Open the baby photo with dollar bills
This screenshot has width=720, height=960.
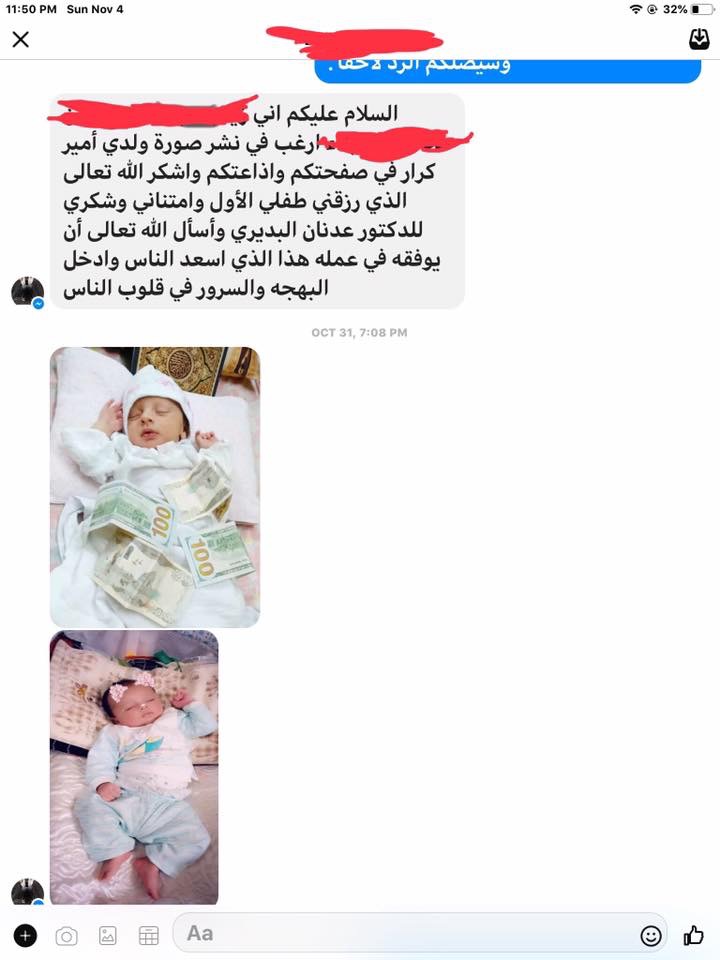pyautogui.click(x=155, y=487)
